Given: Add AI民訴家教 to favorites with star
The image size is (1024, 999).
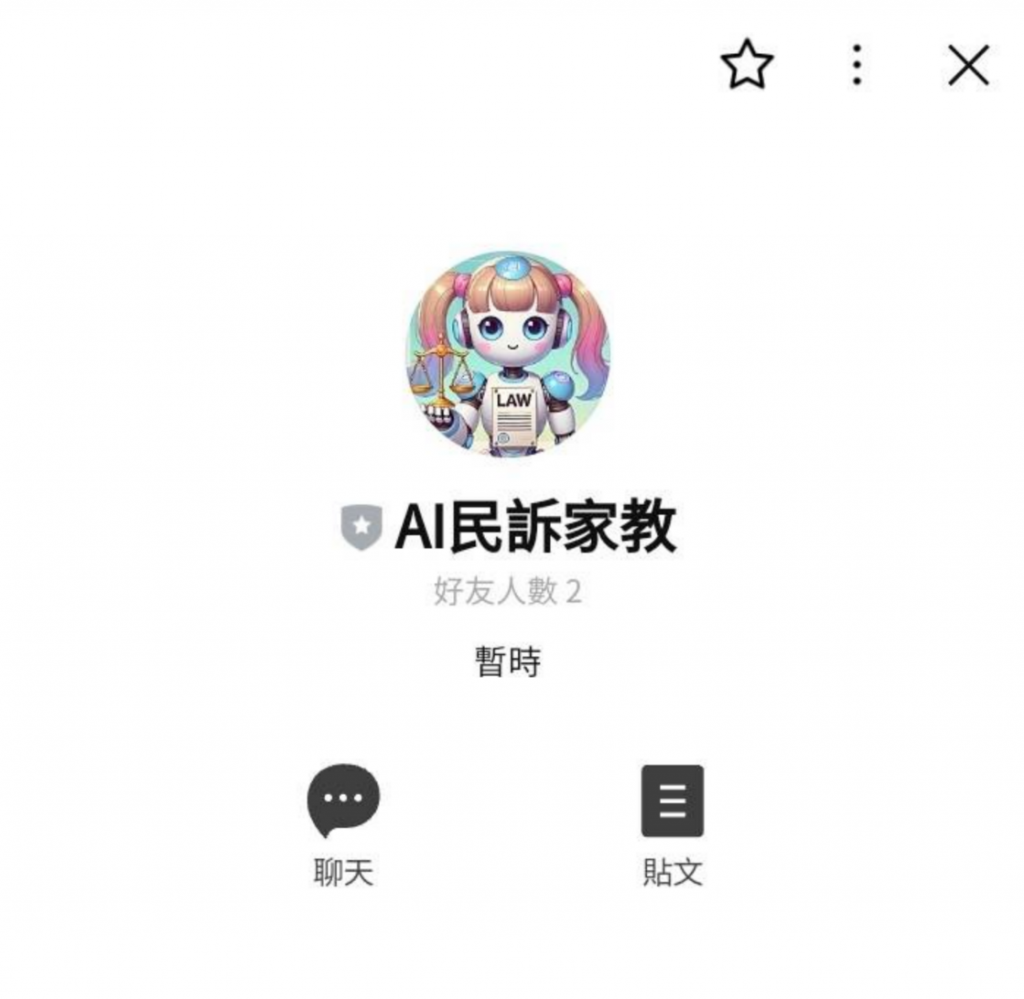Looking at the screenshot, I should pos(747,66).
